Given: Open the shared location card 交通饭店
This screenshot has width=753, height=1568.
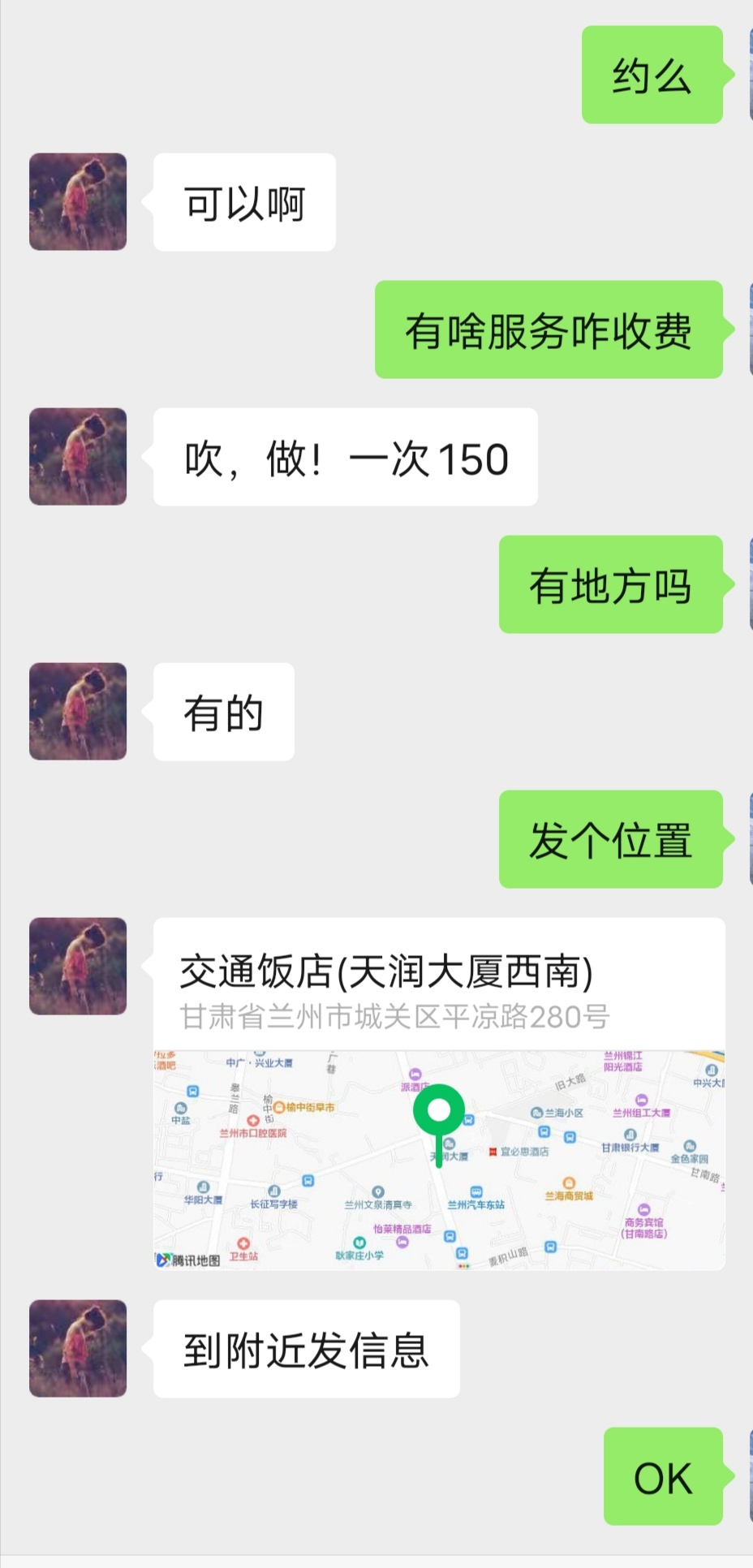Looking at the screenshot, I should [x=439, y=1093].
